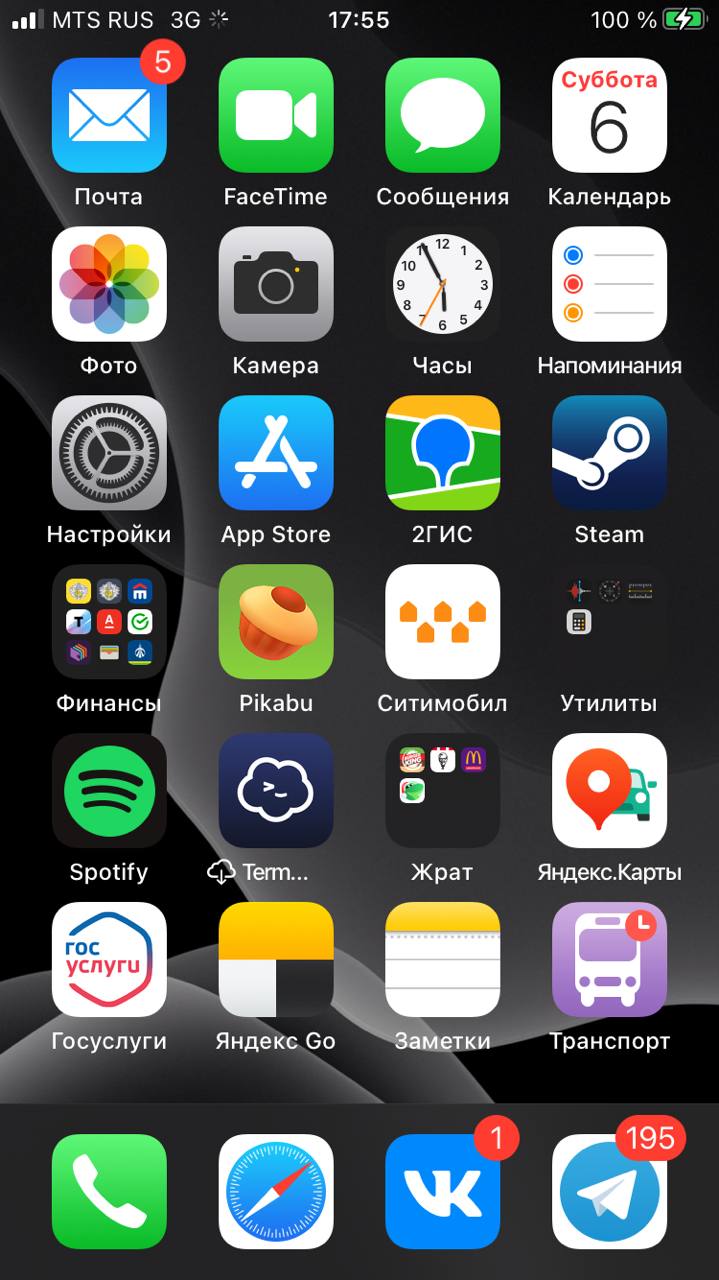Open the Календарь calendar app

pyautogui.click(x=609, y=115)
